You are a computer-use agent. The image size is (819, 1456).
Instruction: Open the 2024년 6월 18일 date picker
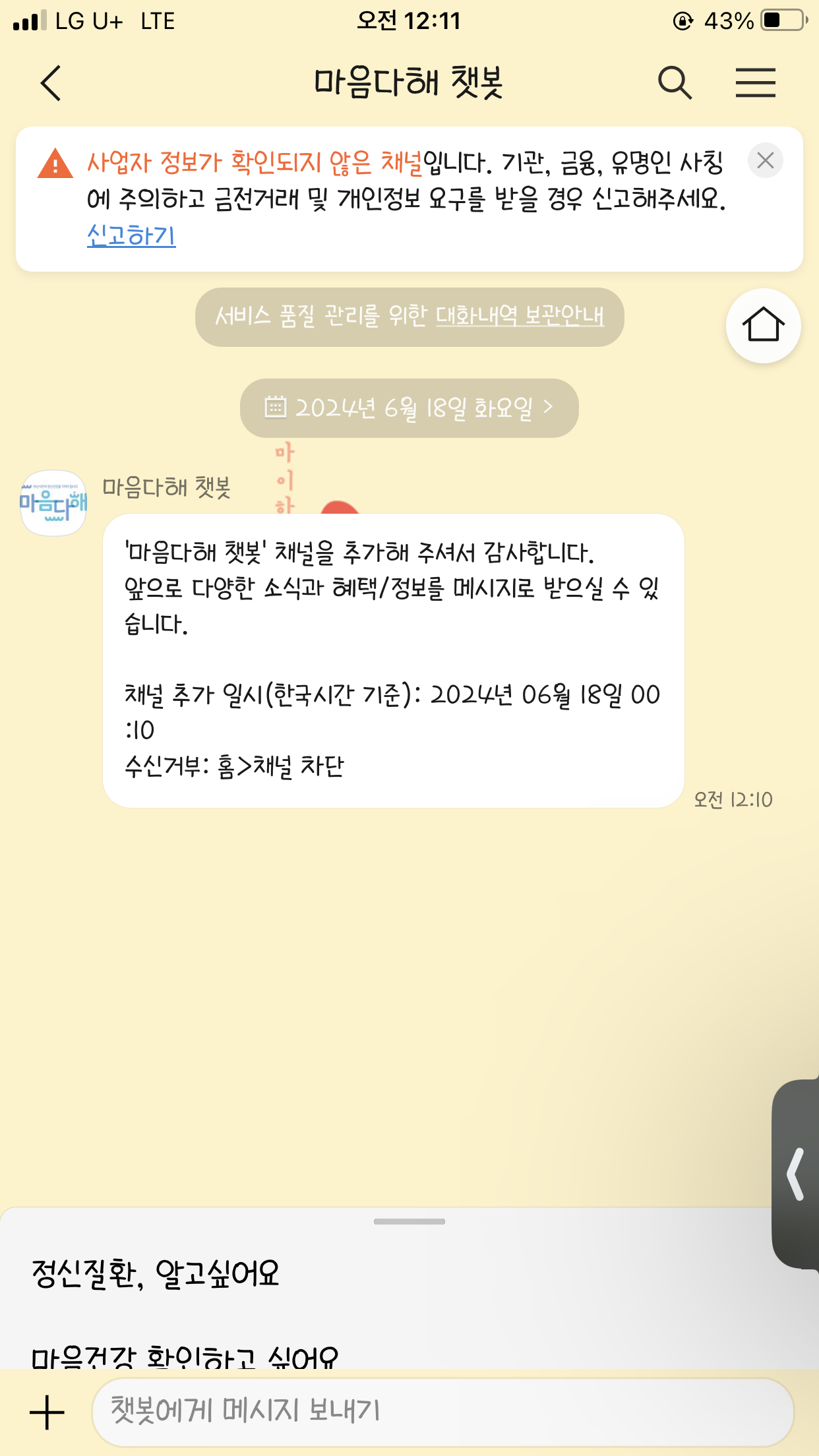click(409, 408)
